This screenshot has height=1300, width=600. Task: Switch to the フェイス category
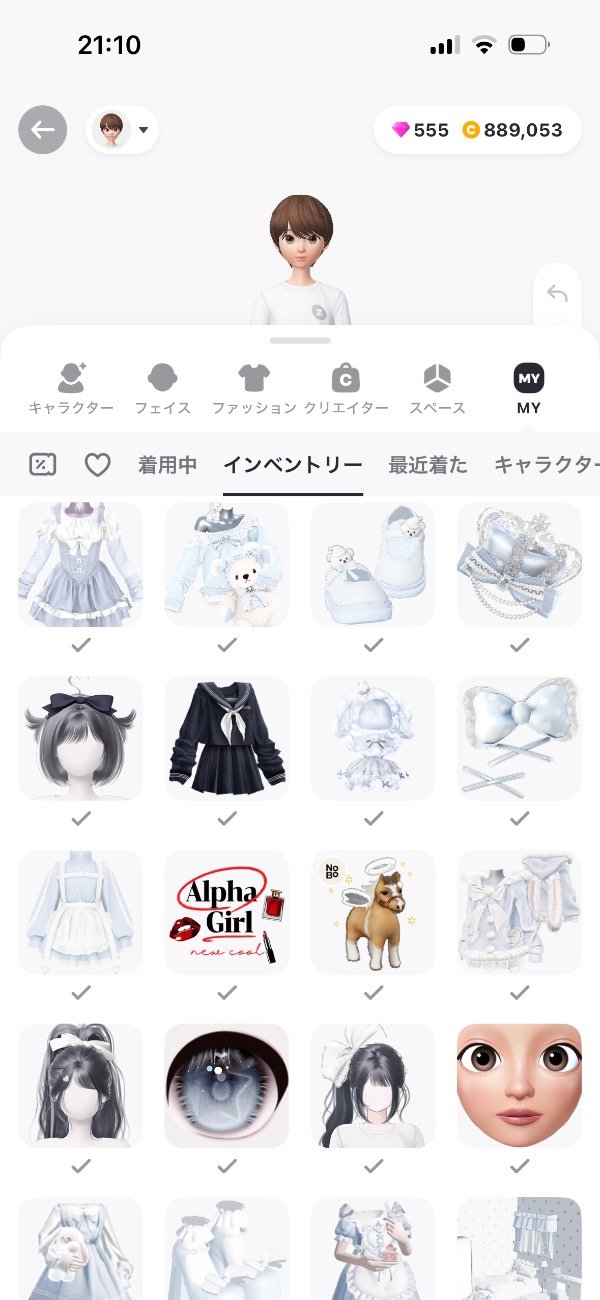pos(162,388)
